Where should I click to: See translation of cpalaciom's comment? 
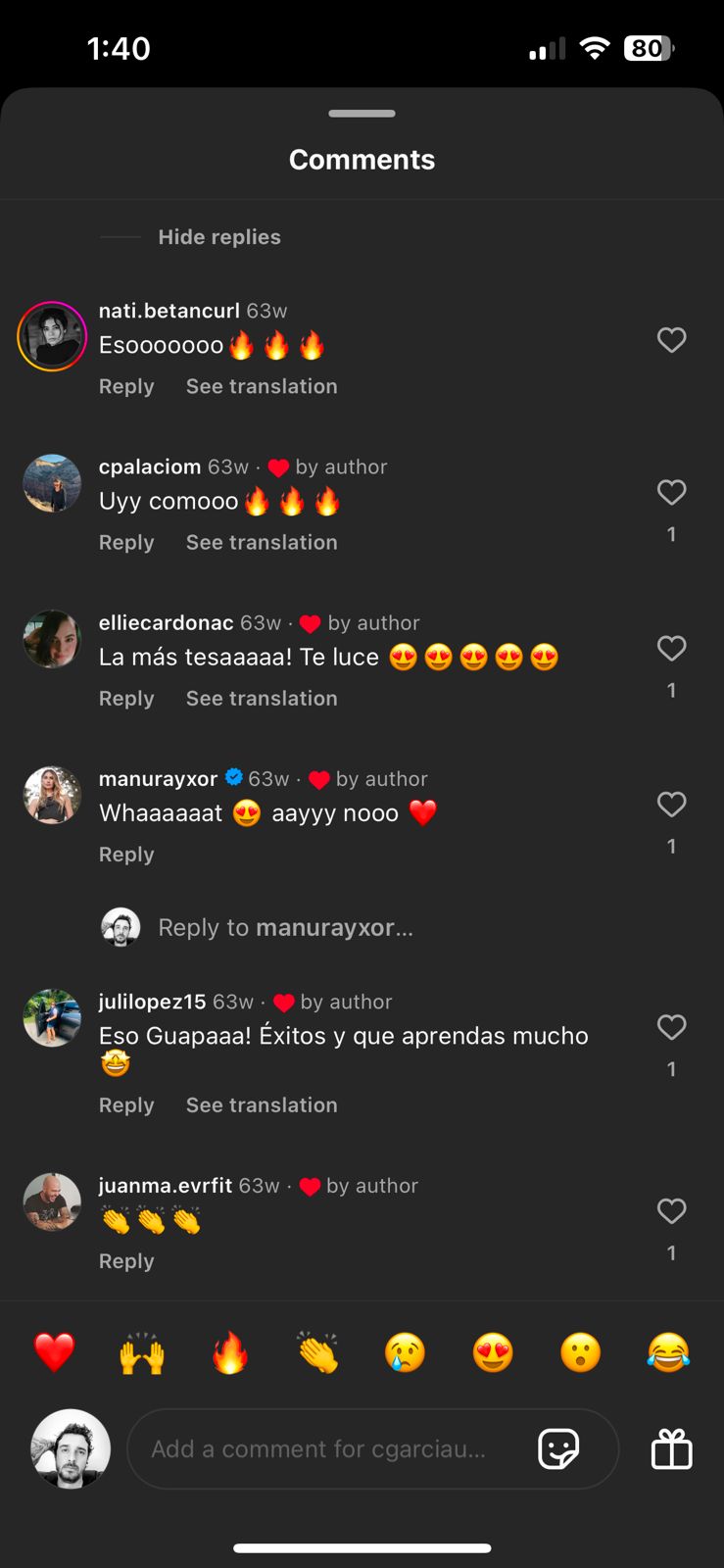click(262, 543)
